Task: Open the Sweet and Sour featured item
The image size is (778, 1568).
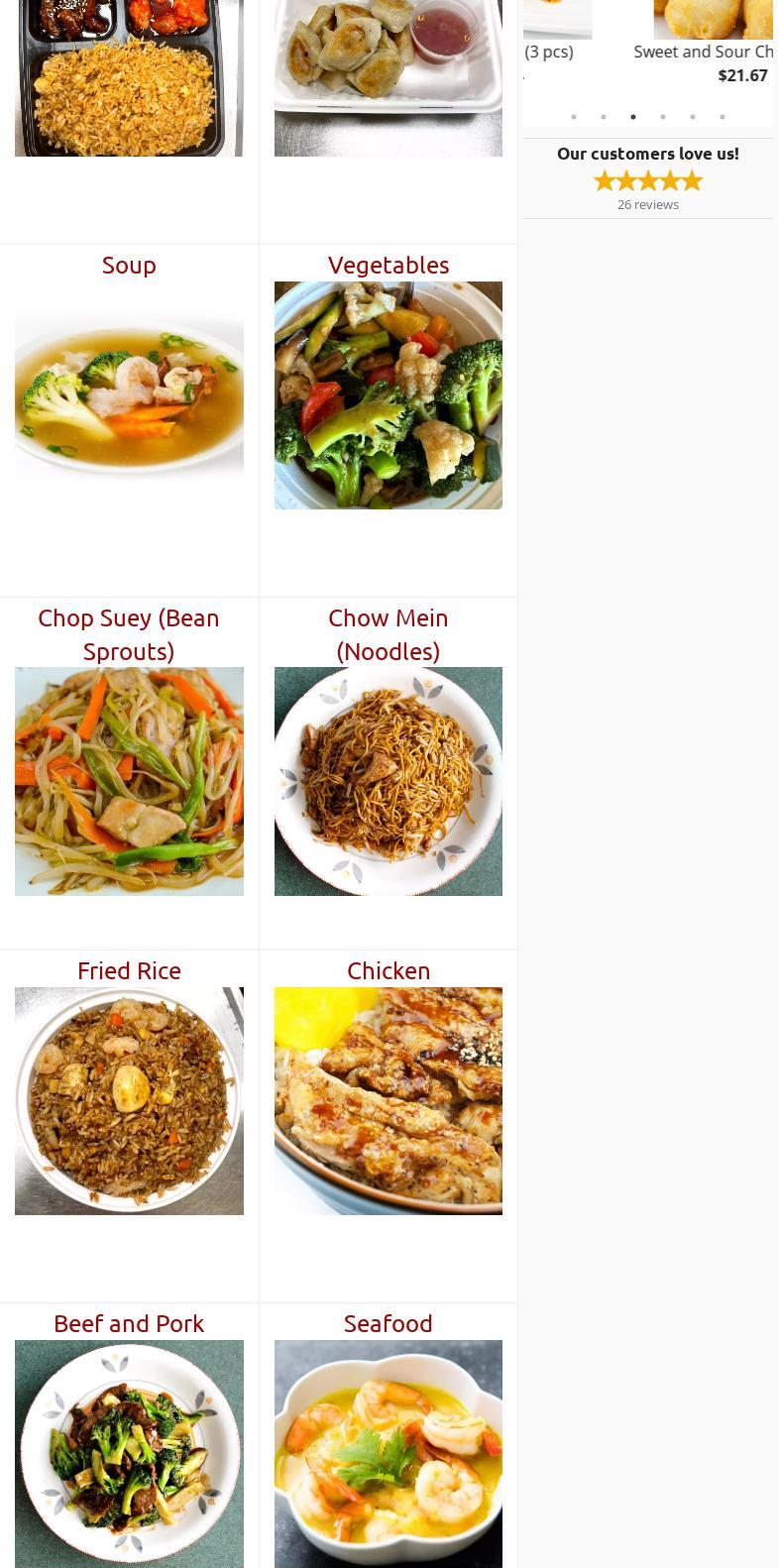Action: (704, 52)
